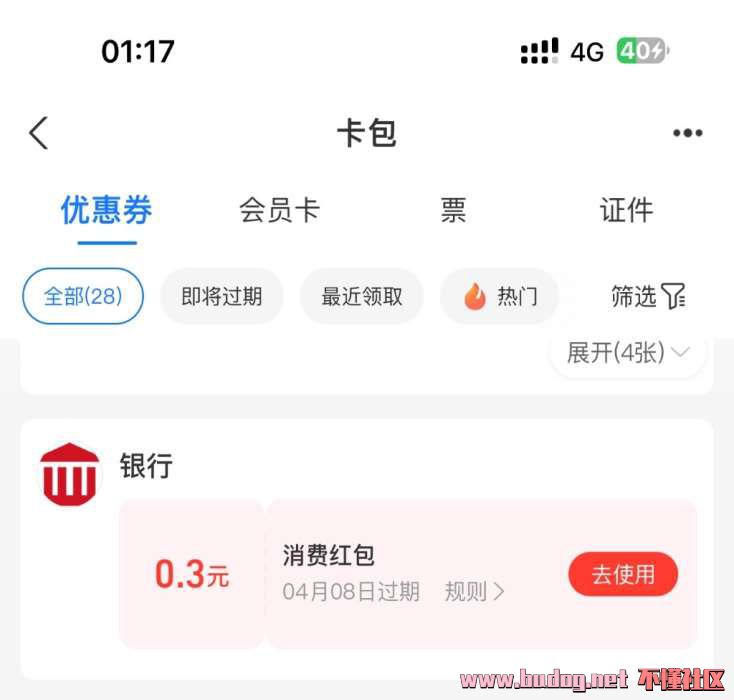
Task: Expand the 展开(4张) coupon group
Action: pyautogui.click(x=628, y=353)
